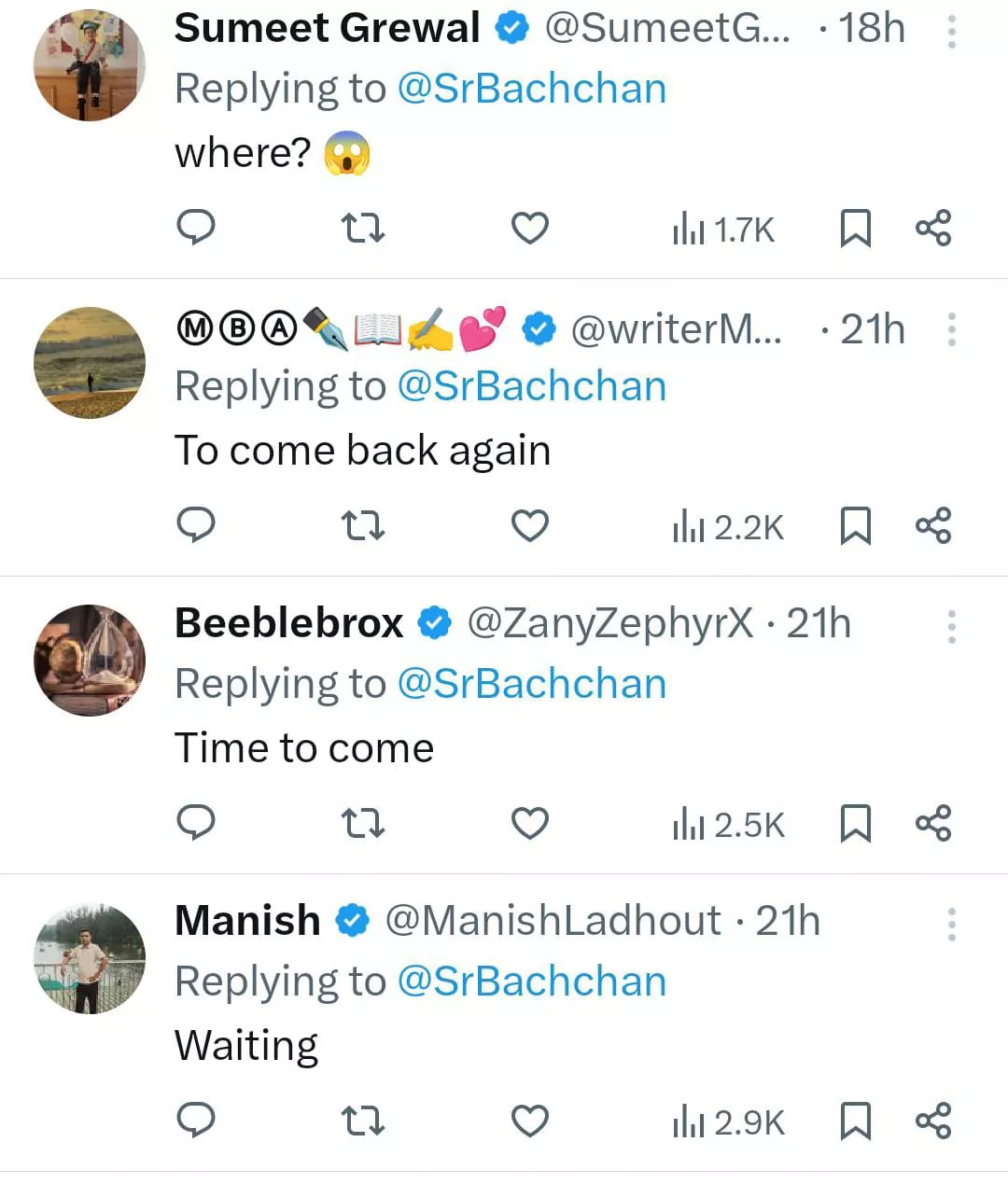Open Beeblebrox's profile picture
The height and width of the screenshot is (1184, 1008).
tap(90, 660)
